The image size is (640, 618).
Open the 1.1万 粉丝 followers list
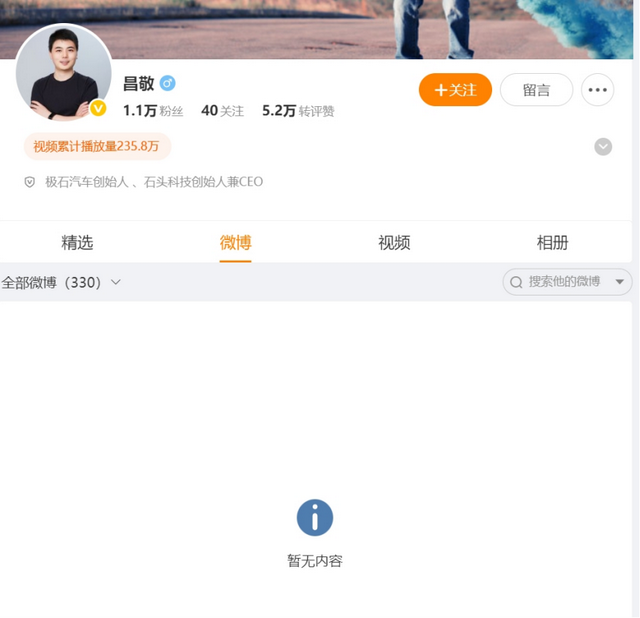click(x=152, y=111)
